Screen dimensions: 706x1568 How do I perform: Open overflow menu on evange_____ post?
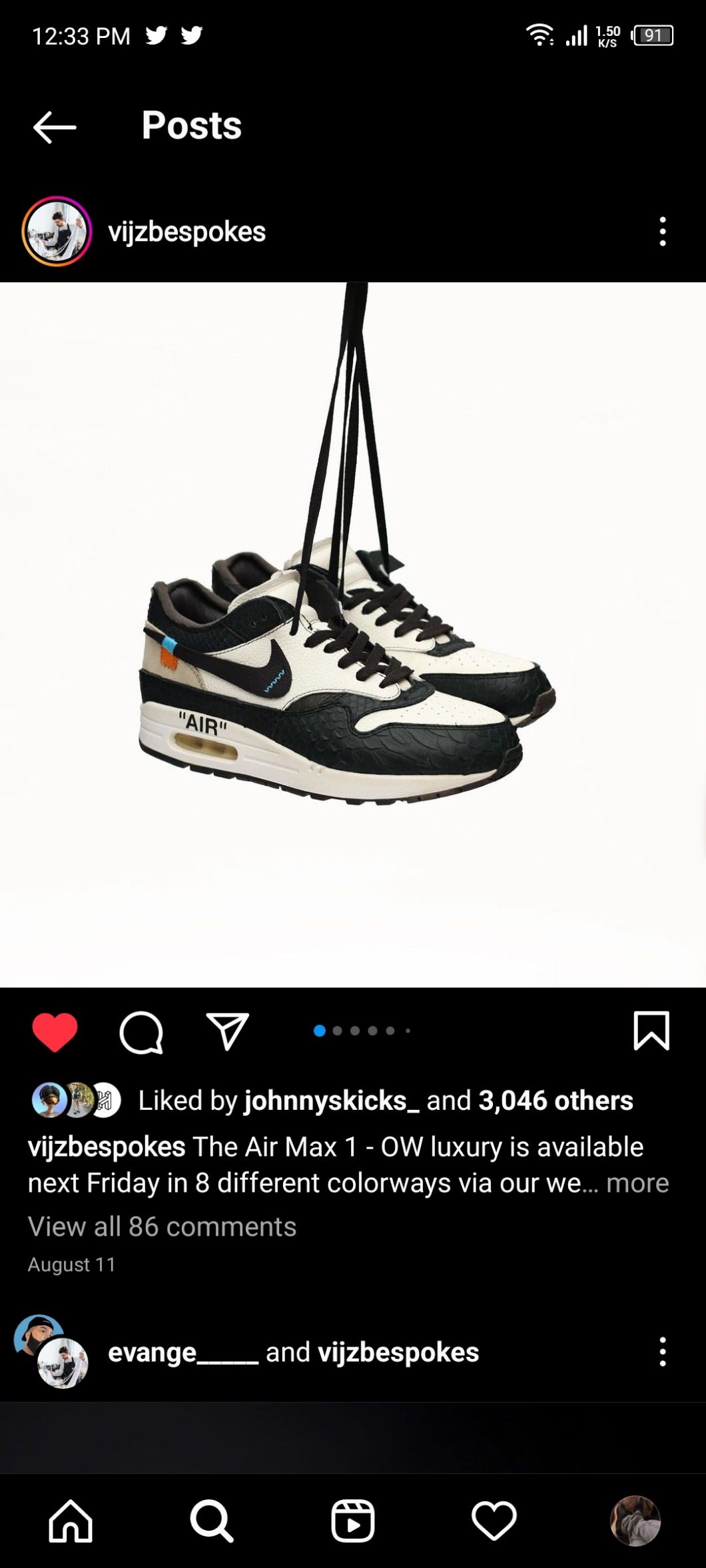pyautogui.click(x=662, y=1352)
